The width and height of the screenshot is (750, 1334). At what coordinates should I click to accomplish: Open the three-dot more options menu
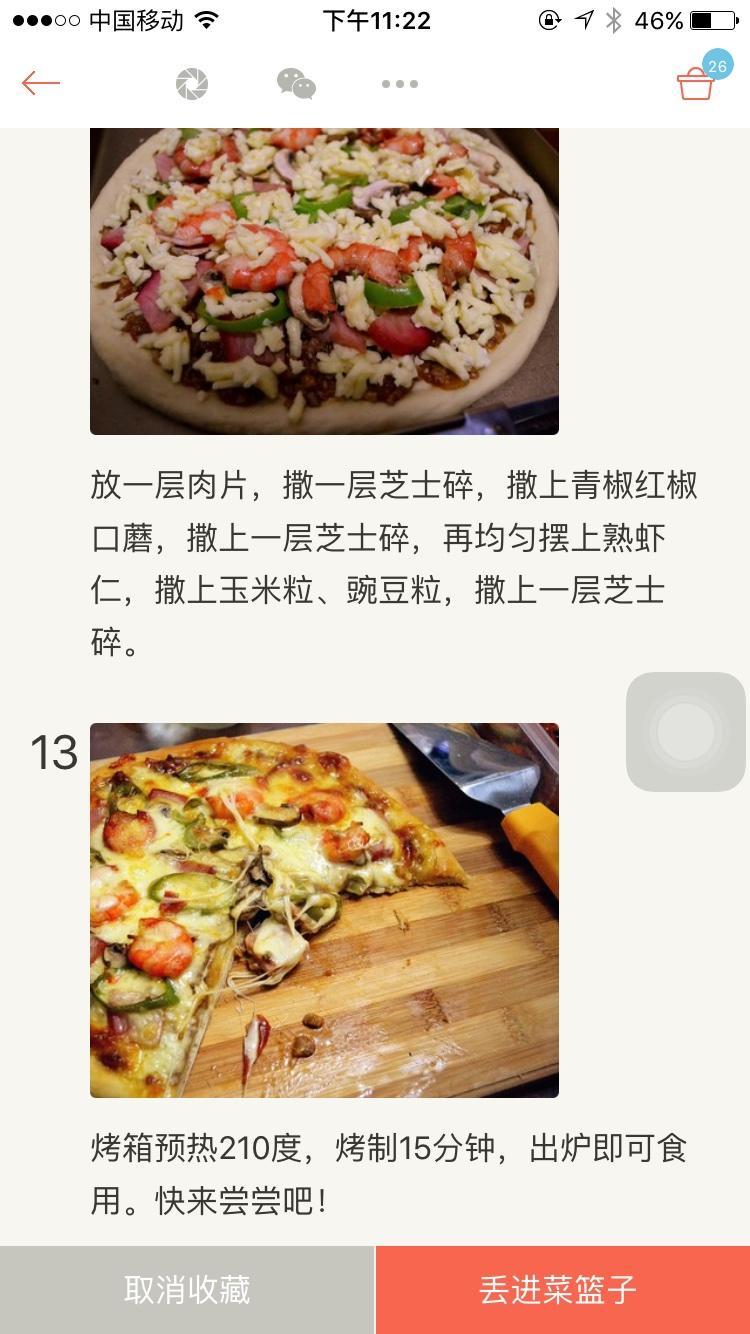pyautogui.click(x=399, y=84)
